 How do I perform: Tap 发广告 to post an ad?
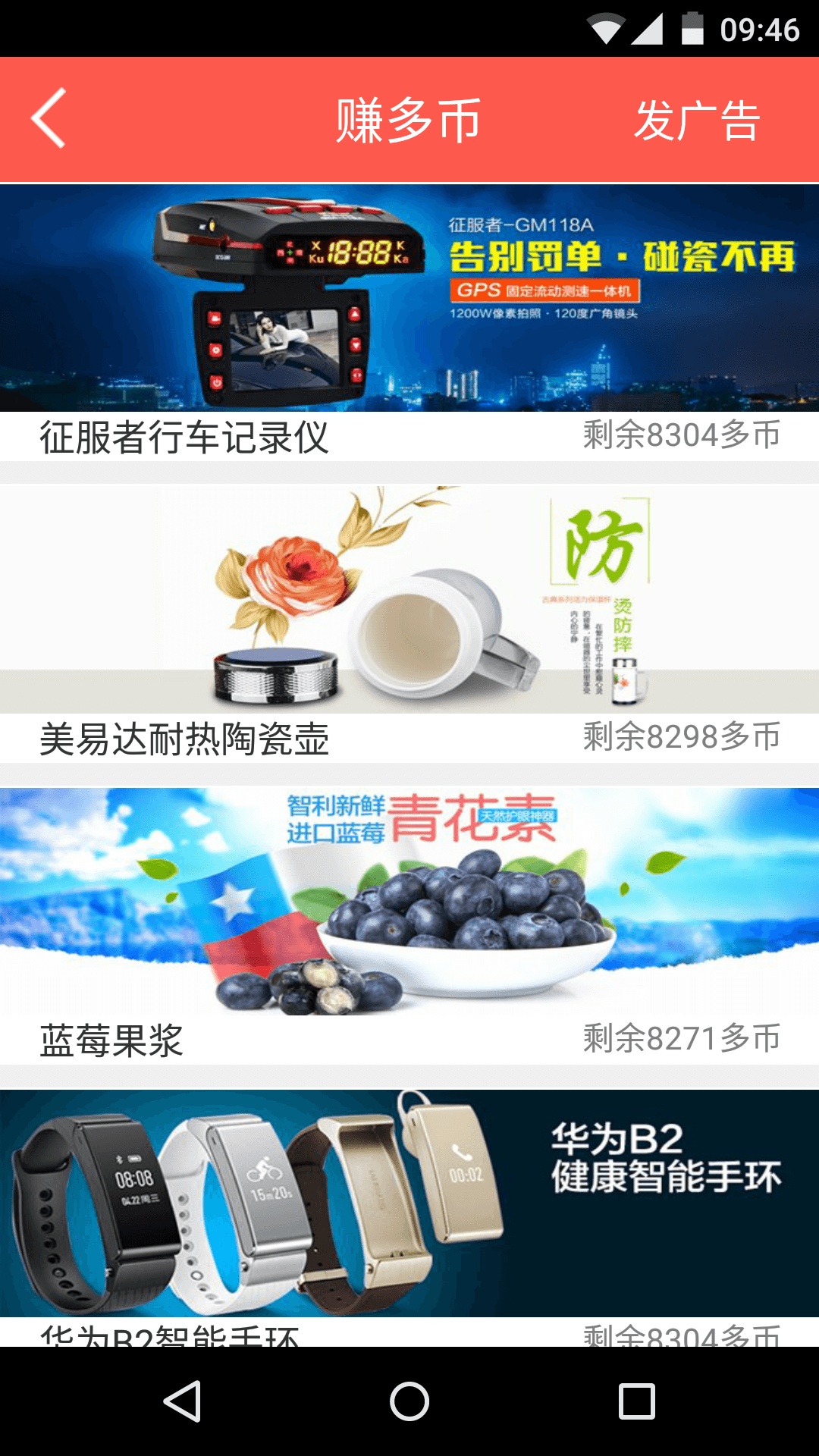point(696,121)
